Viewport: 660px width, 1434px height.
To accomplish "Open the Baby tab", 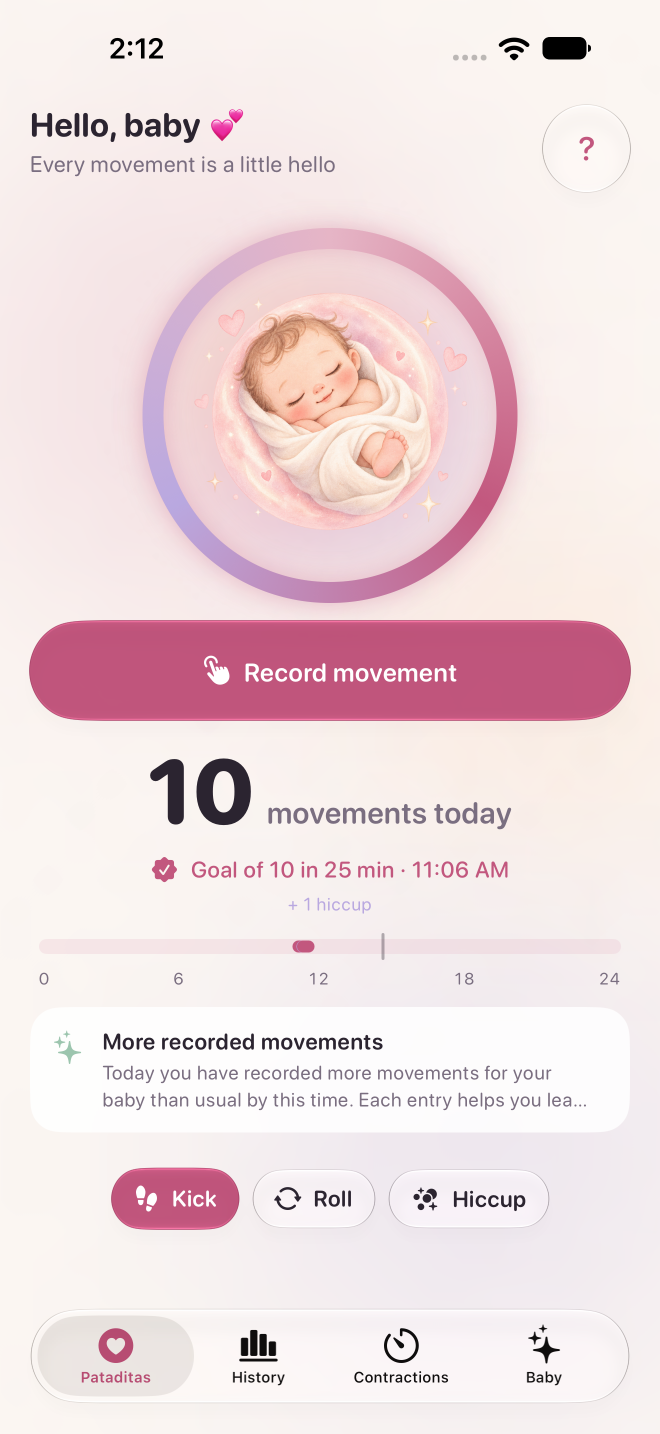I will [x=544, y=1356].
